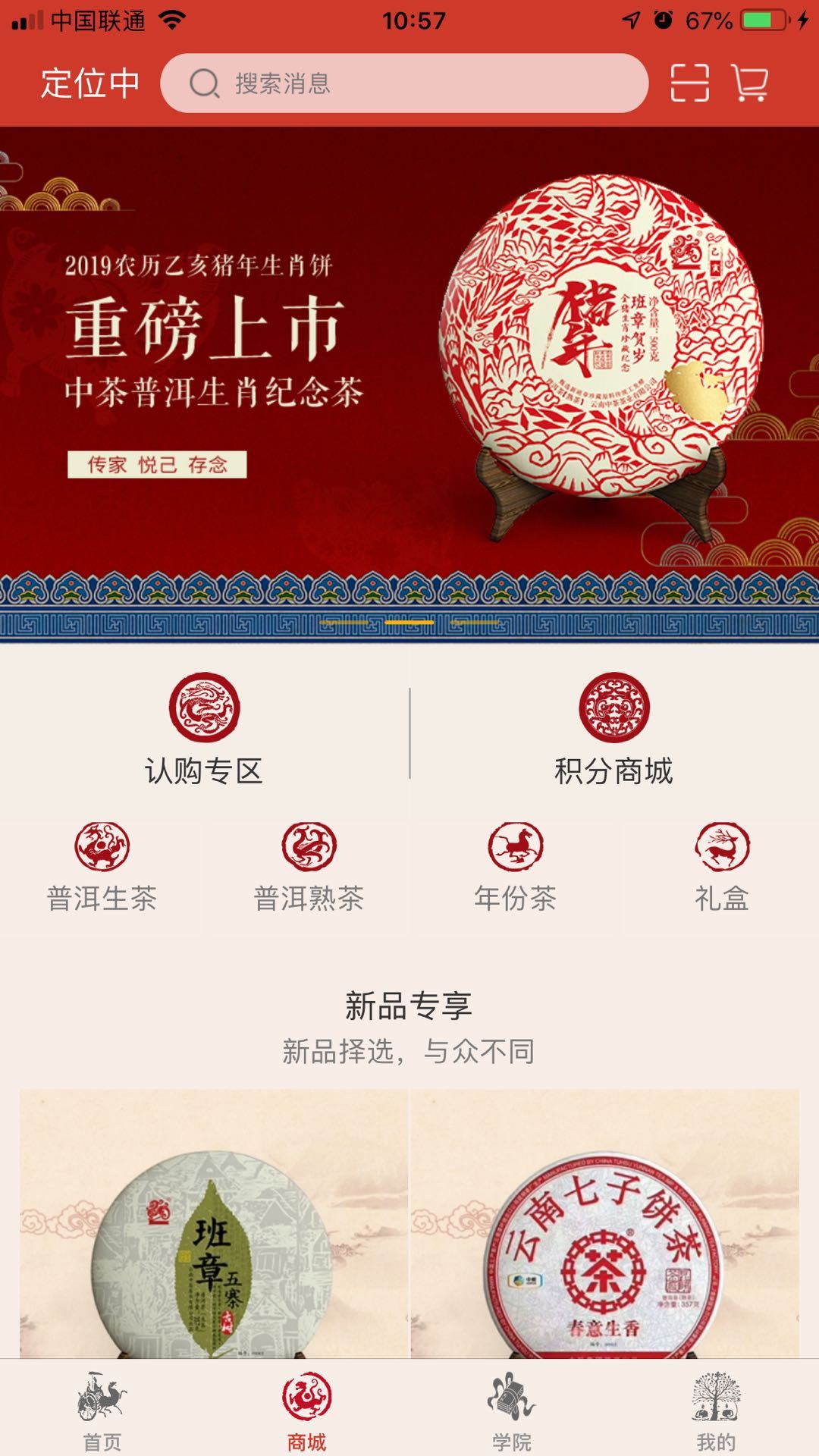Tap the 搜索消息 search field
Screen dimensions: 819x1456
[x=403, y=83]
